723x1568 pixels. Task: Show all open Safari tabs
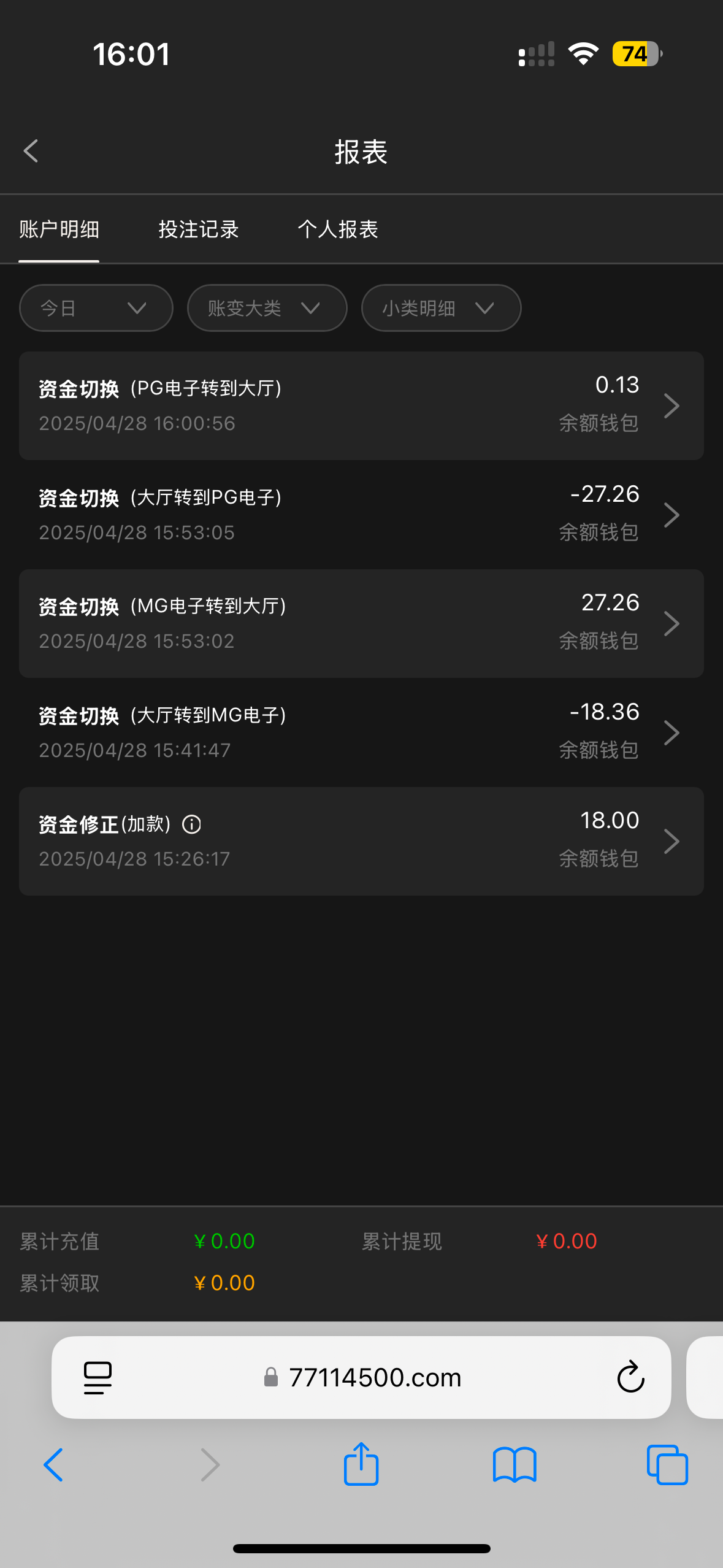pyautogui.click(x=667, y=1464)
